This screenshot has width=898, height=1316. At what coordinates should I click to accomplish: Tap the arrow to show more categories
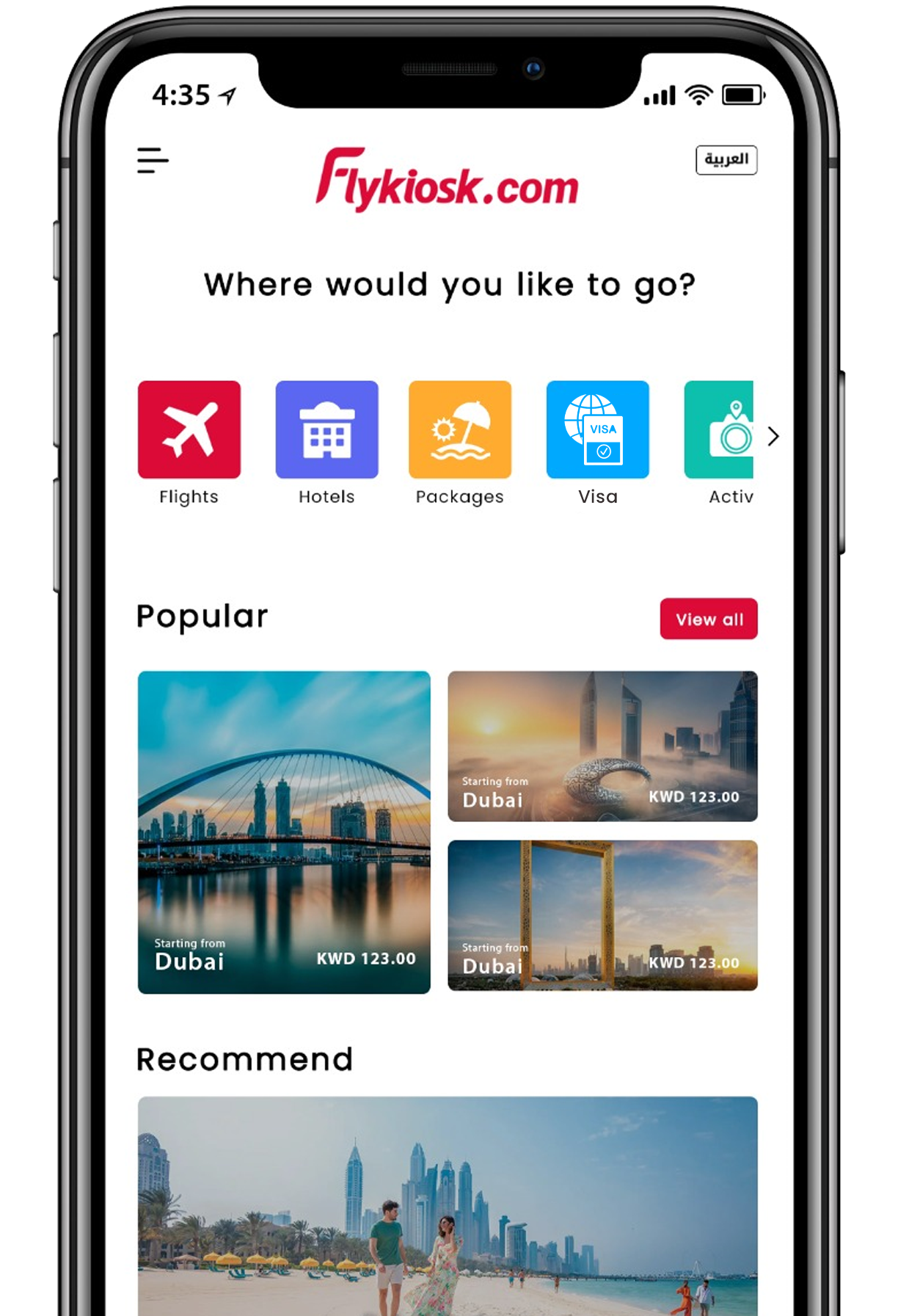pos(773,437)
